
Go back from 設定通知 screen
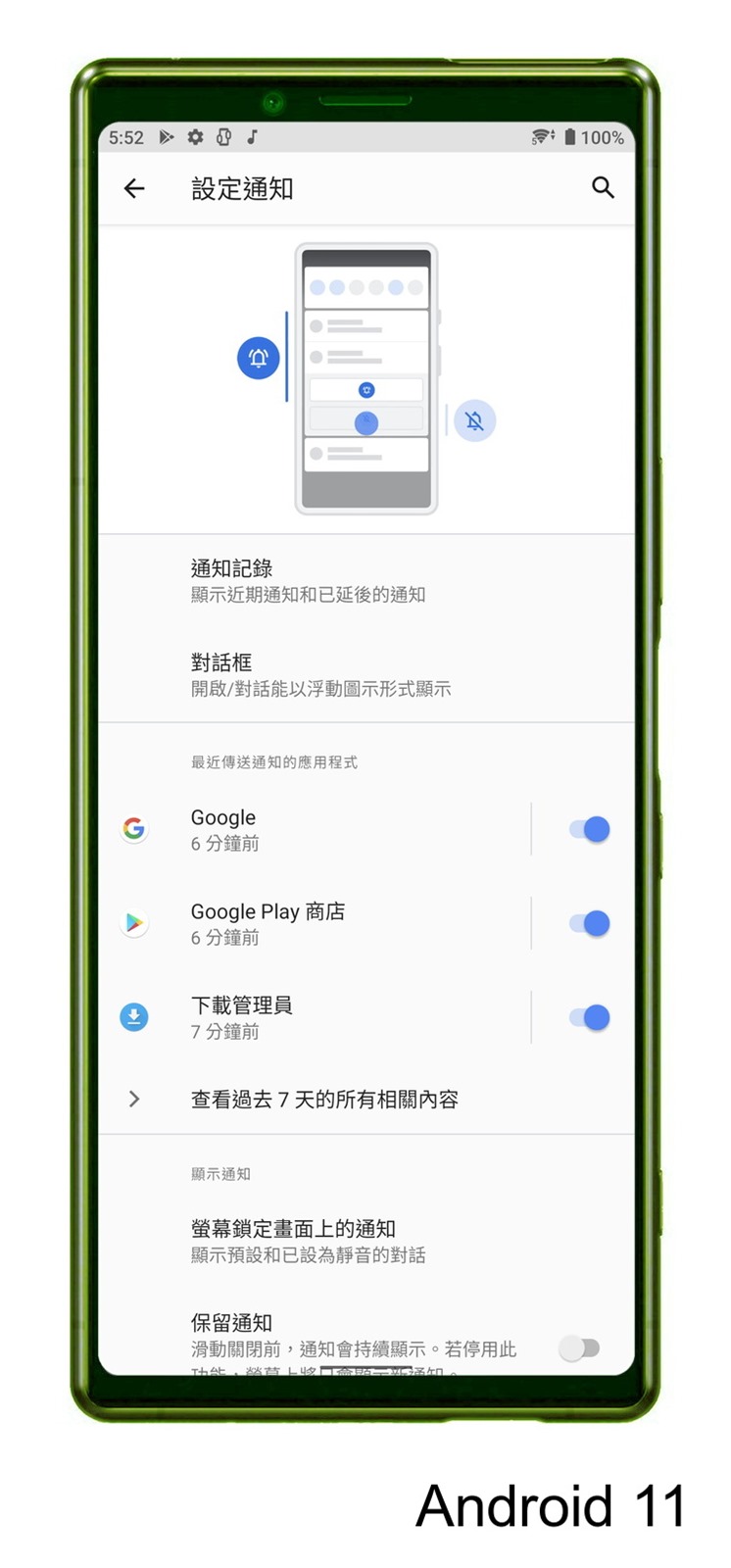pos(134,188)
